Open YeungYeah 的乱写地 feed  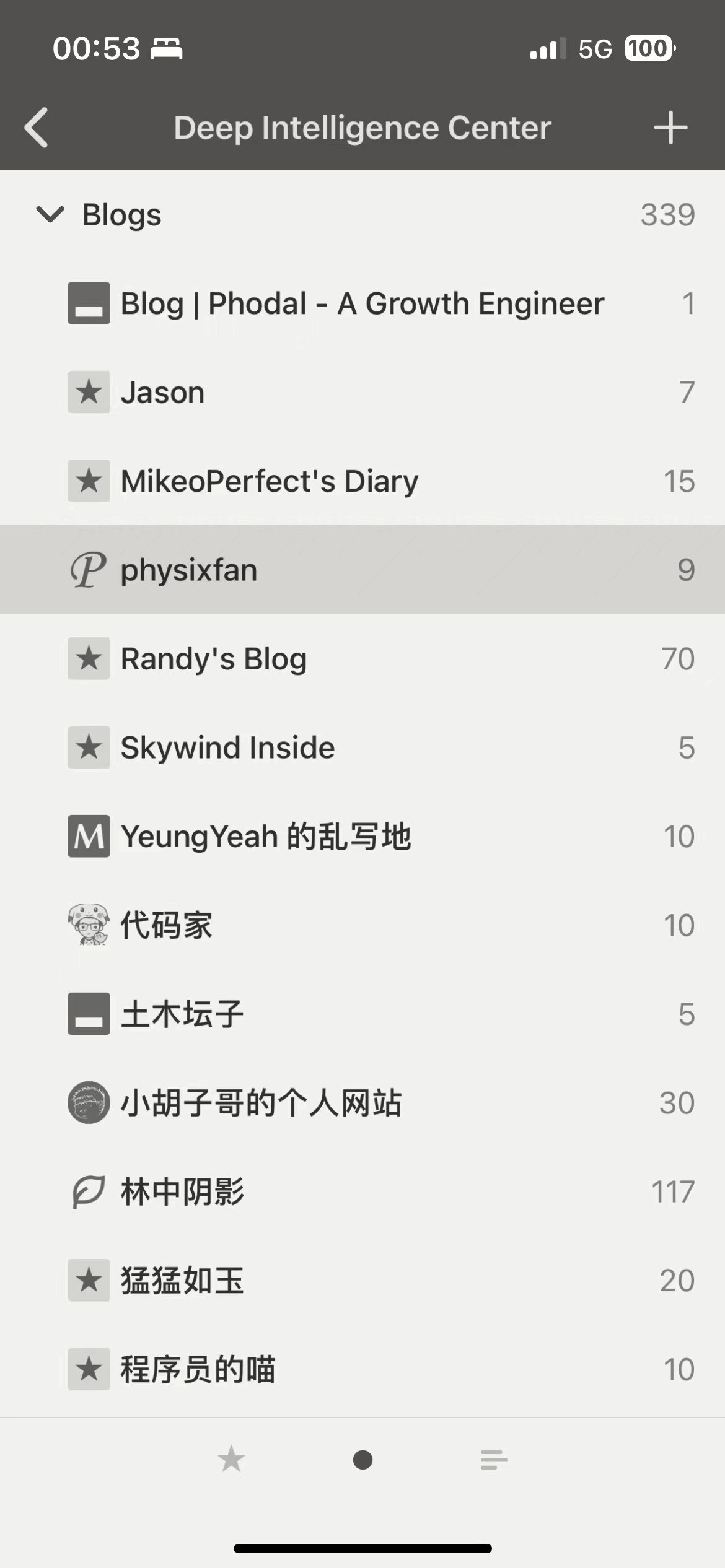tap(265, 837)
